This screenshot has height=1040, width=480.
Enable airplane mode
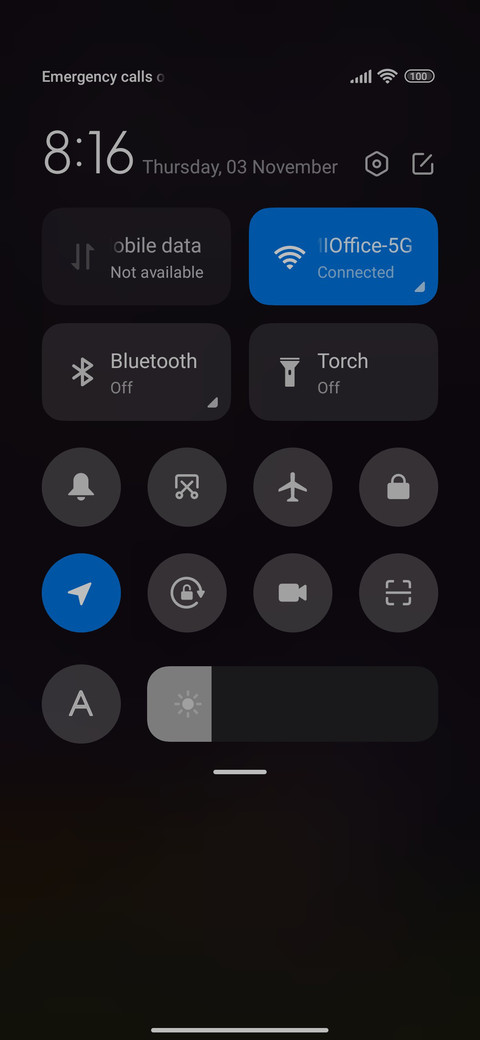pyautogui.click(x=292, y=487)
